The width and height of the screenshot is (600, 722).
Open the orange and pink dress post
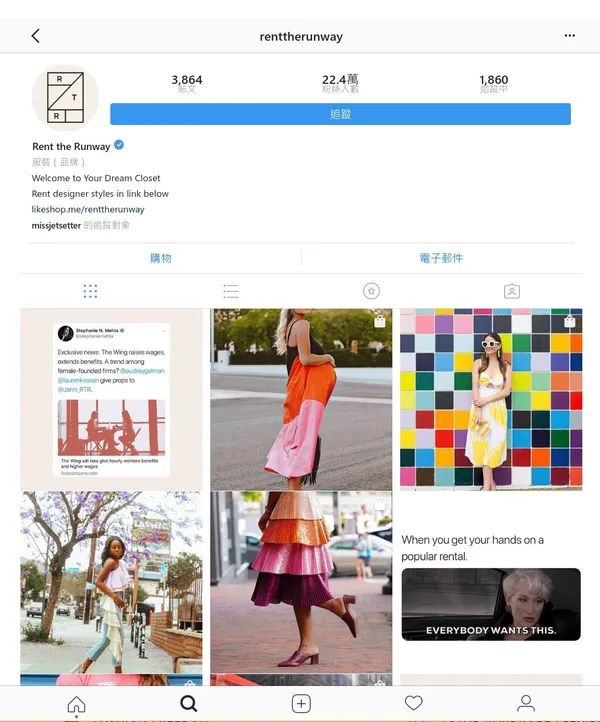coord(301,399)
